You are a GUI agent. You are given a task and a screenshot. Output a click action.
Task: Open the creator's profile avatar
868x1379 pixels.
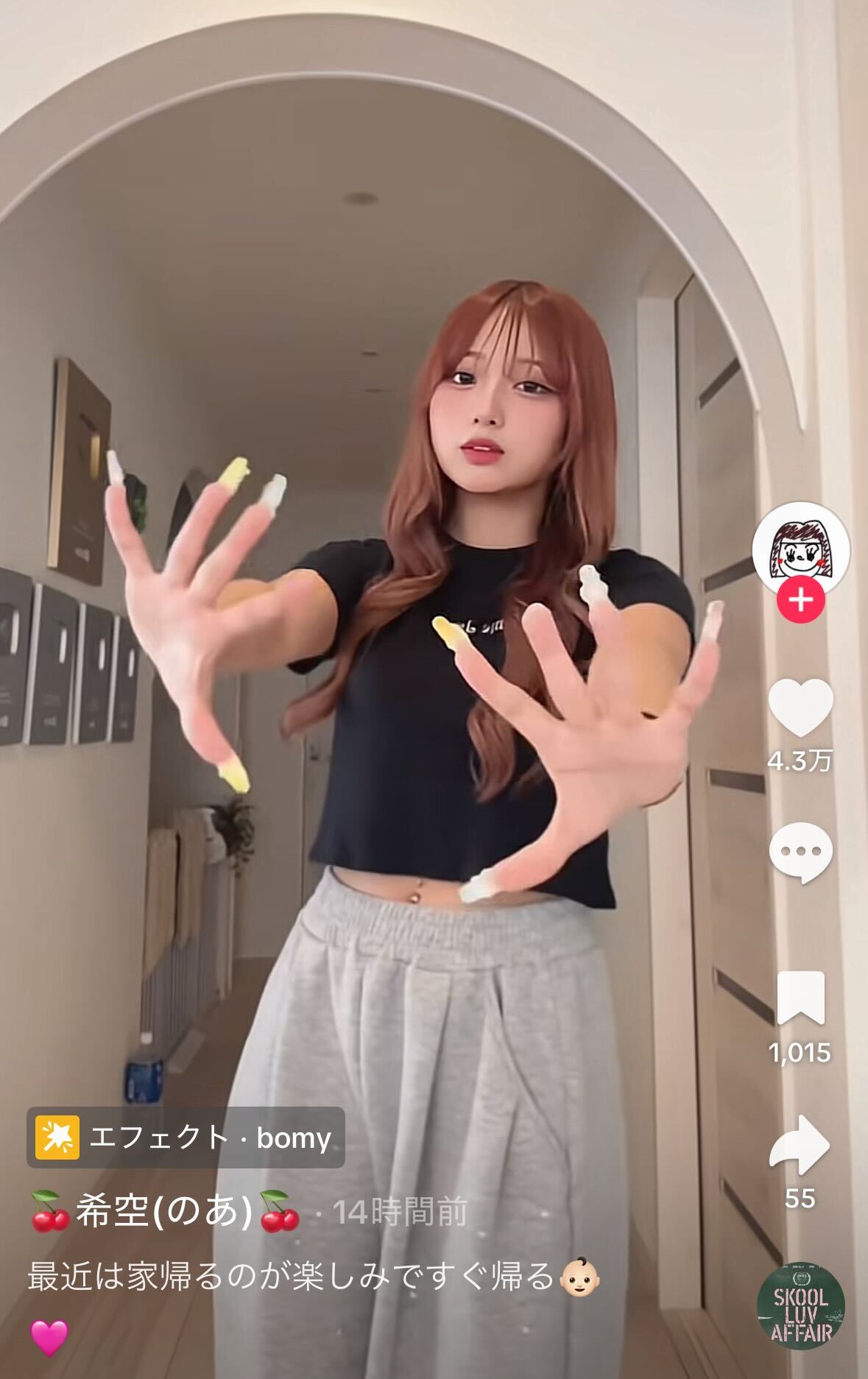(801, 549)
